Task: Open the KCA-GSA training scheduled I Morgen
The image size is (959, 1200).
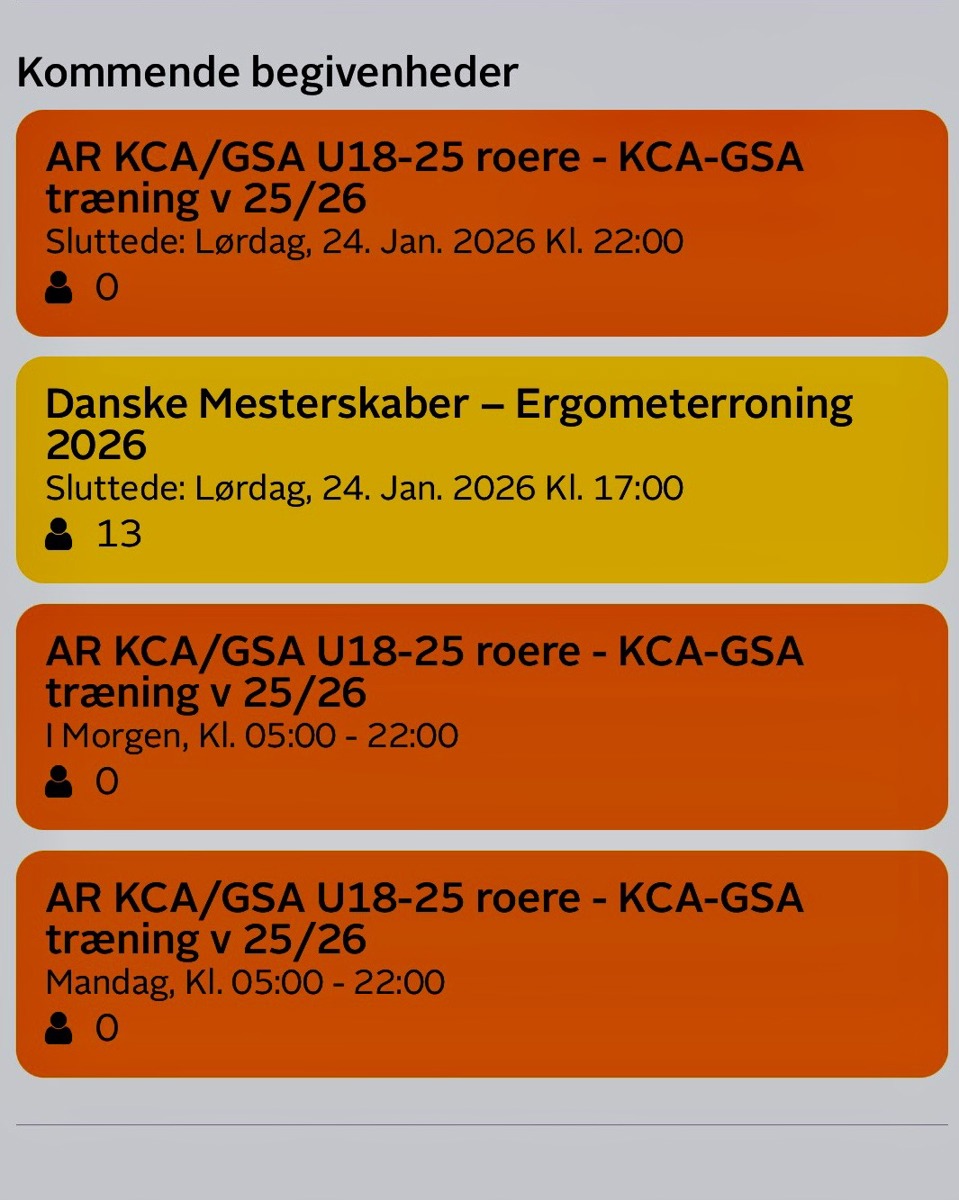Action: 481,716
